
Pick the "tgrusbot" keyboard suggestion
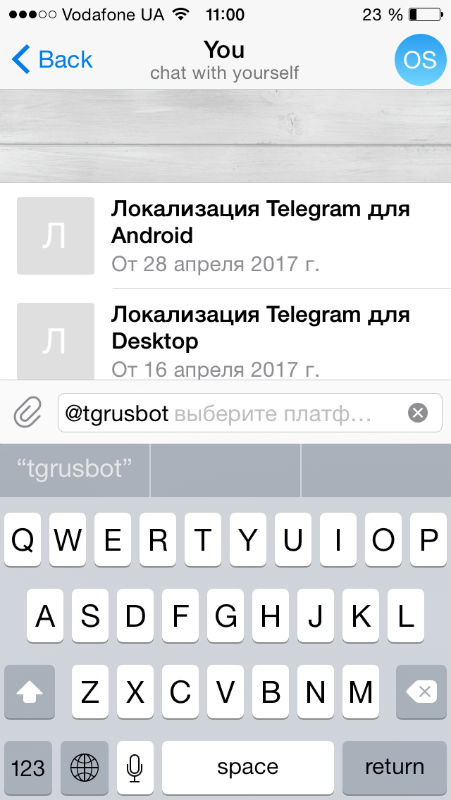[x=74, y=469]
